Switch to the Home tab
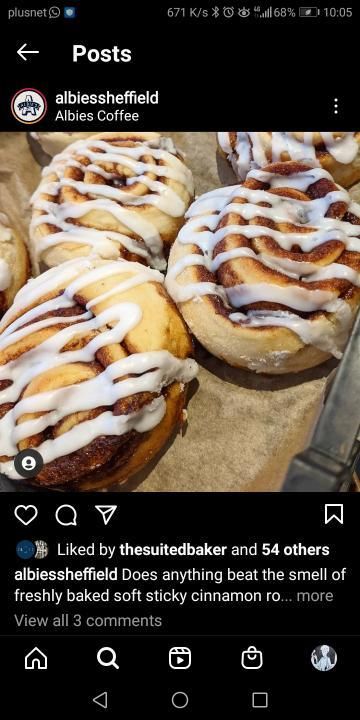This screenshot has width=360, height=720. pos(36,659)
